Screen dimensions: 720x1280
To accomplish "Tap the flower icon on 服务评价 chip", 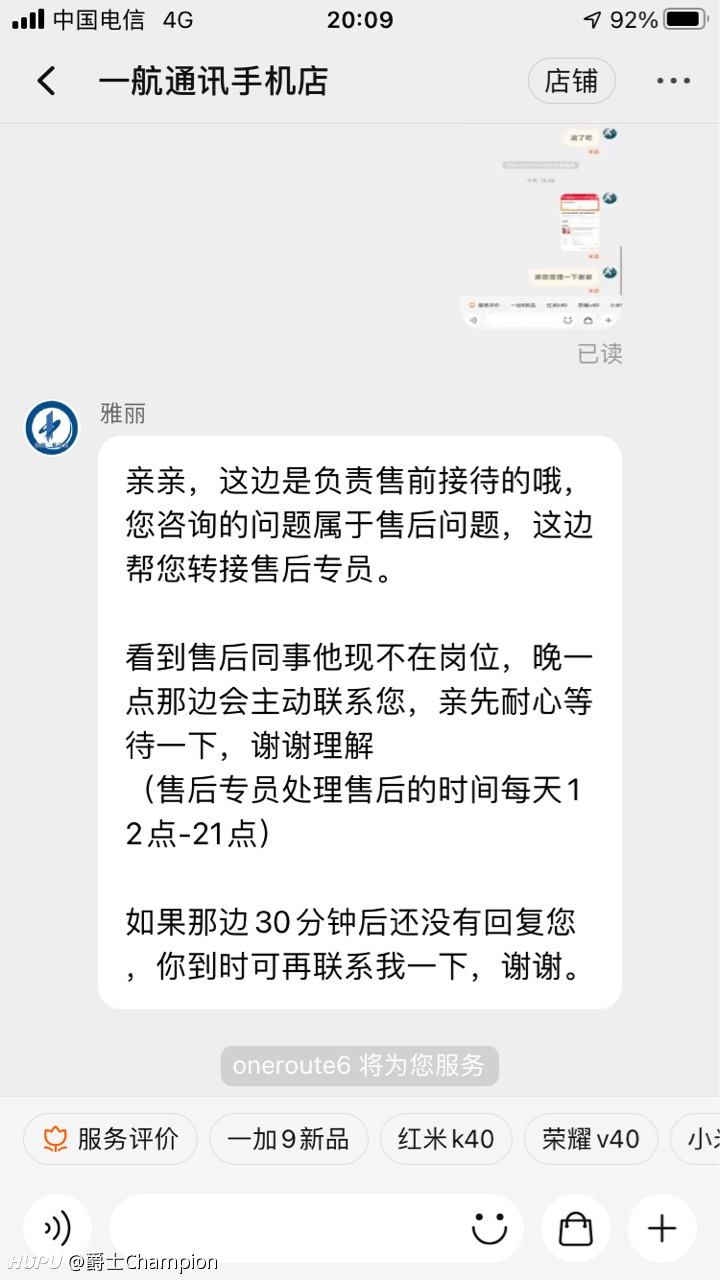I will pos(56,1139).
